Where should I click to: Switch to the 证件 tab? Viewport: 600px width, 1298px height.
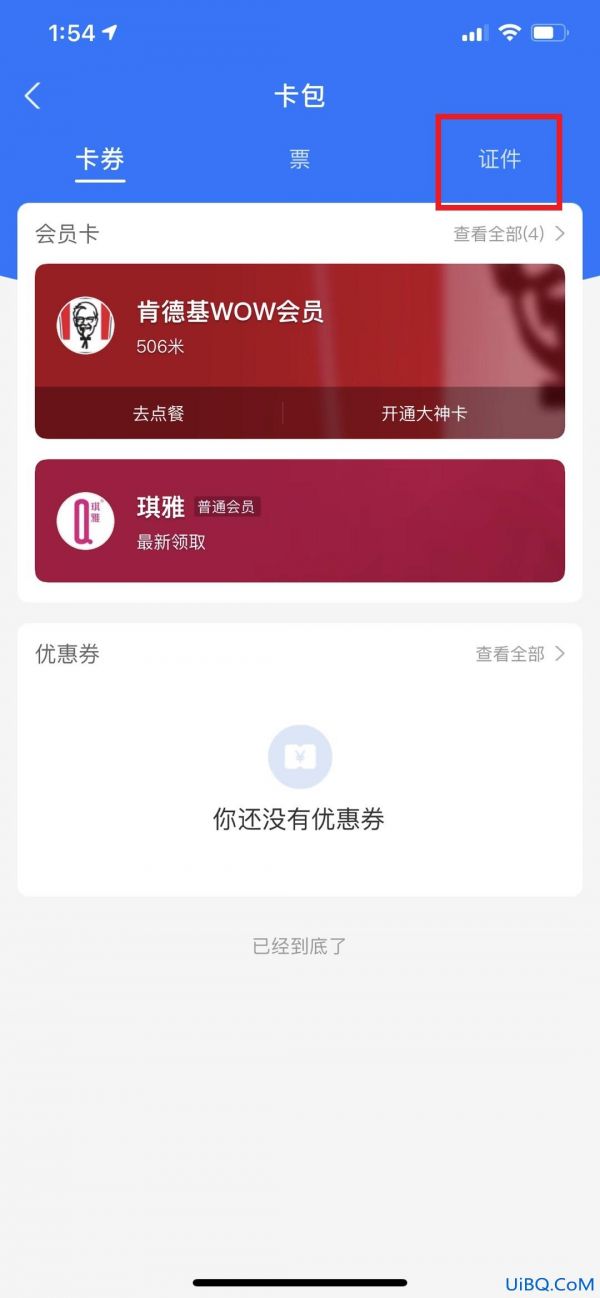click(x=499, y=160)
